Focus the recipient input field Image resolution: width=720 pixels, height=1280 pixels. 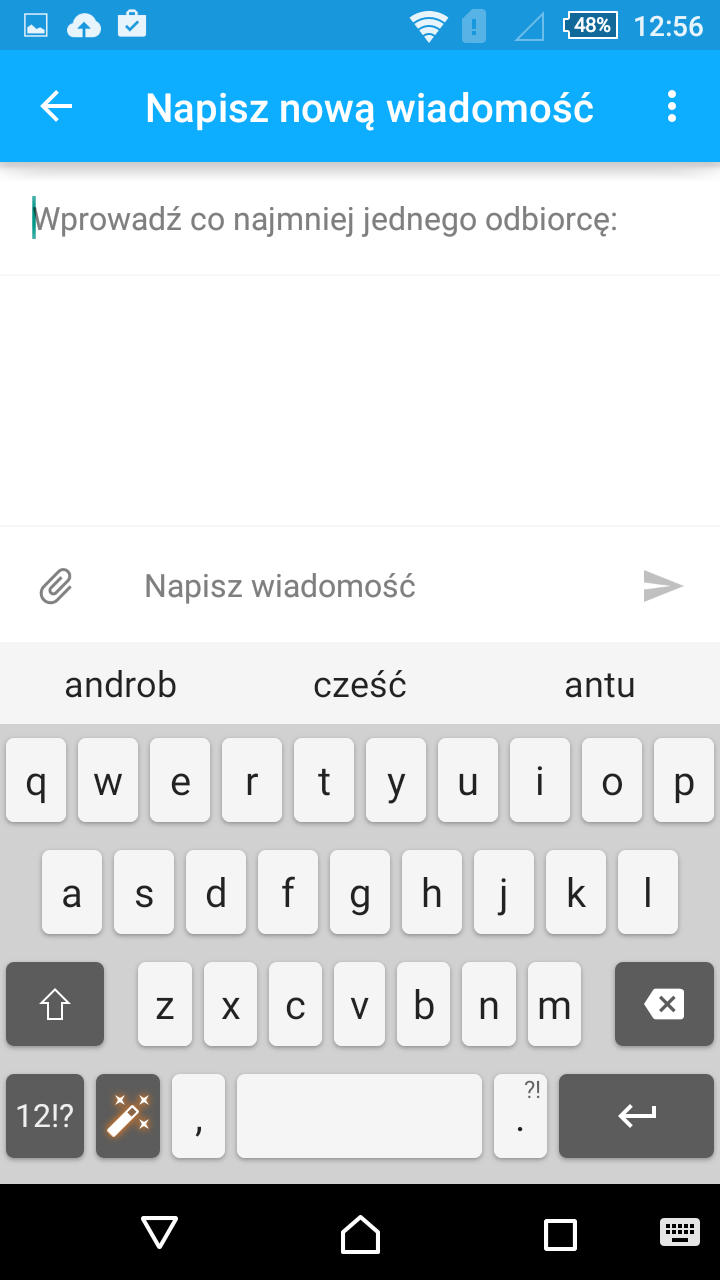click(x=360, y=219)
